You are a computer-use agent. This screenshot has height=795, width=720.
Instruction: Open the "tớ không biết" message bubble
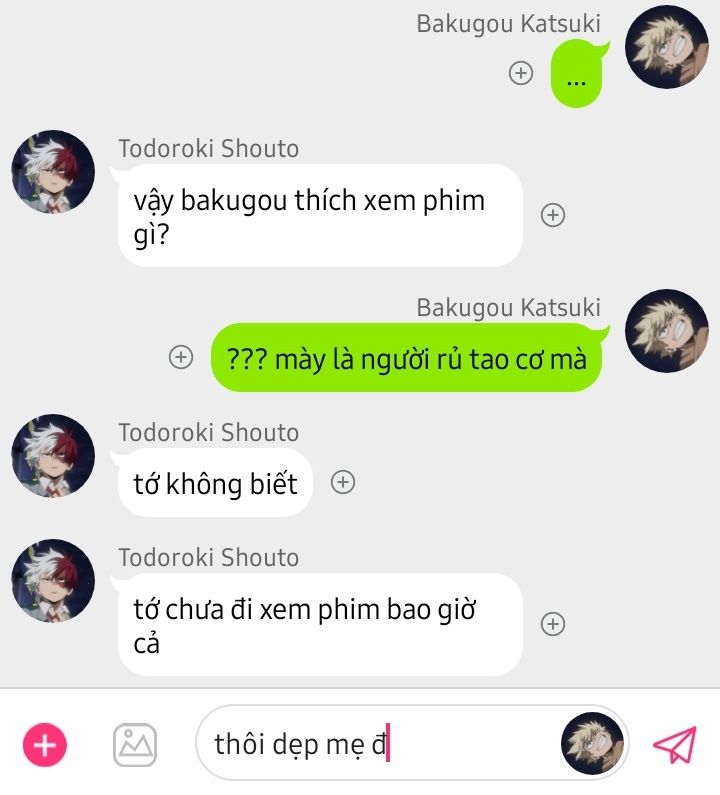(215, 483)
